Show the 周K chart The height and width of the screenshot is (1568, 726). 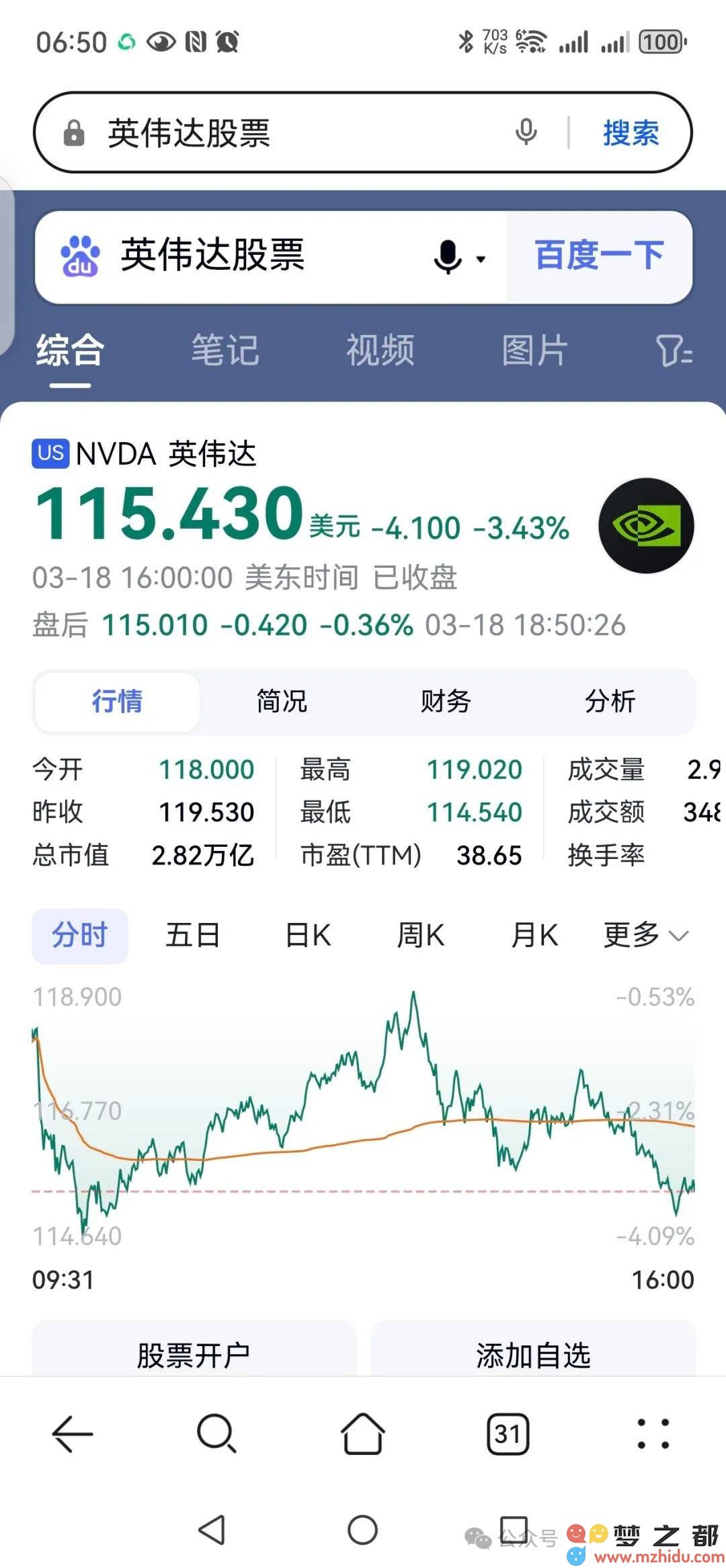point(421,935)
